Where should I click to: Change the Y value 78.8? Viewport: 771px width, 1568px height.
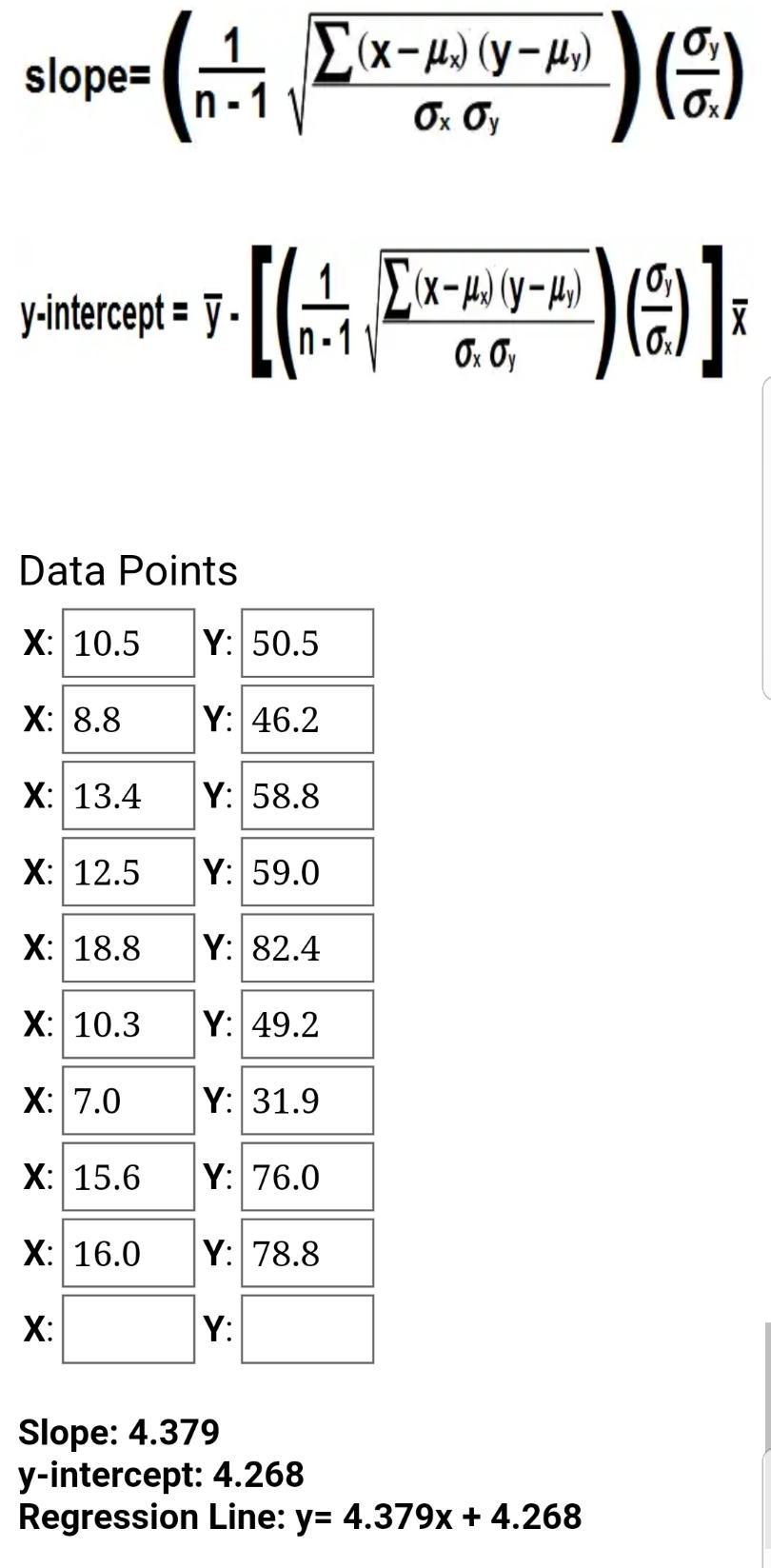(306, 1253)
